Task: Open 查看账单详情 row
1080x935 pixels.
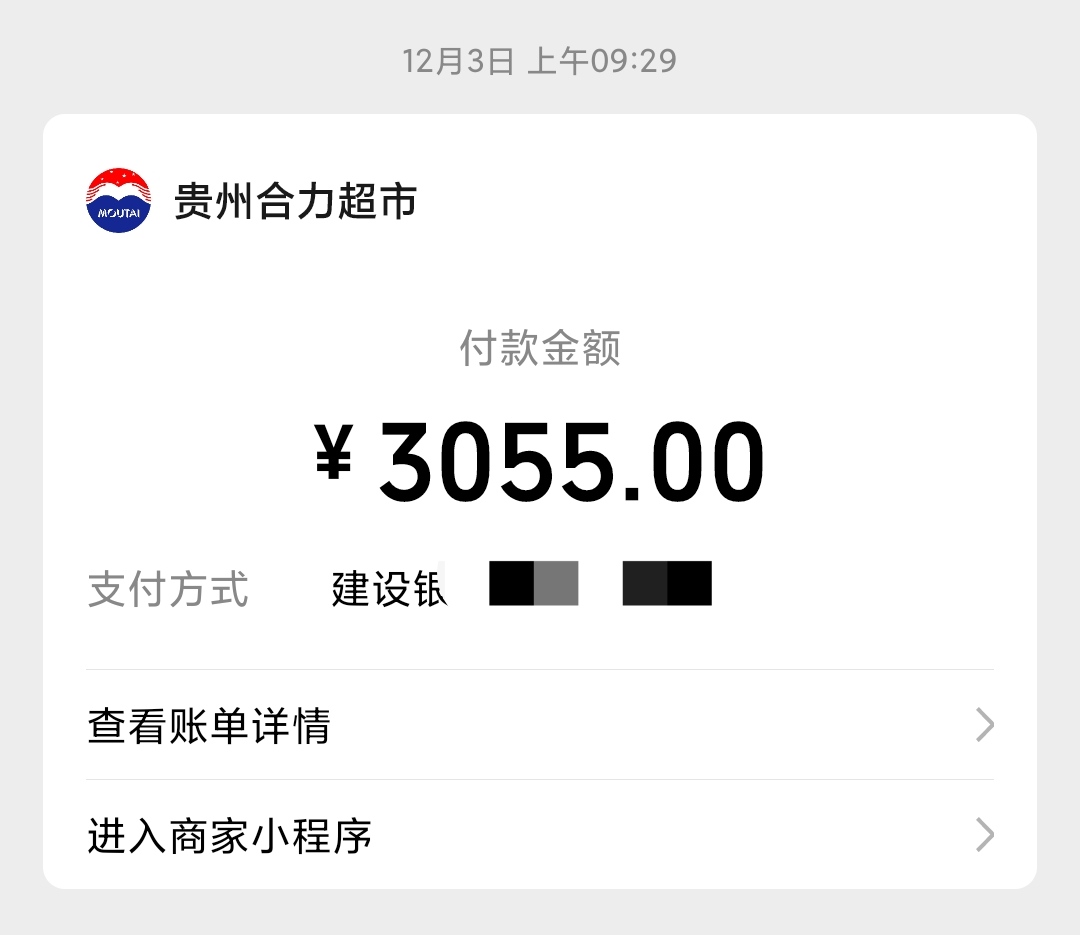Action: (x=540, y=726)
